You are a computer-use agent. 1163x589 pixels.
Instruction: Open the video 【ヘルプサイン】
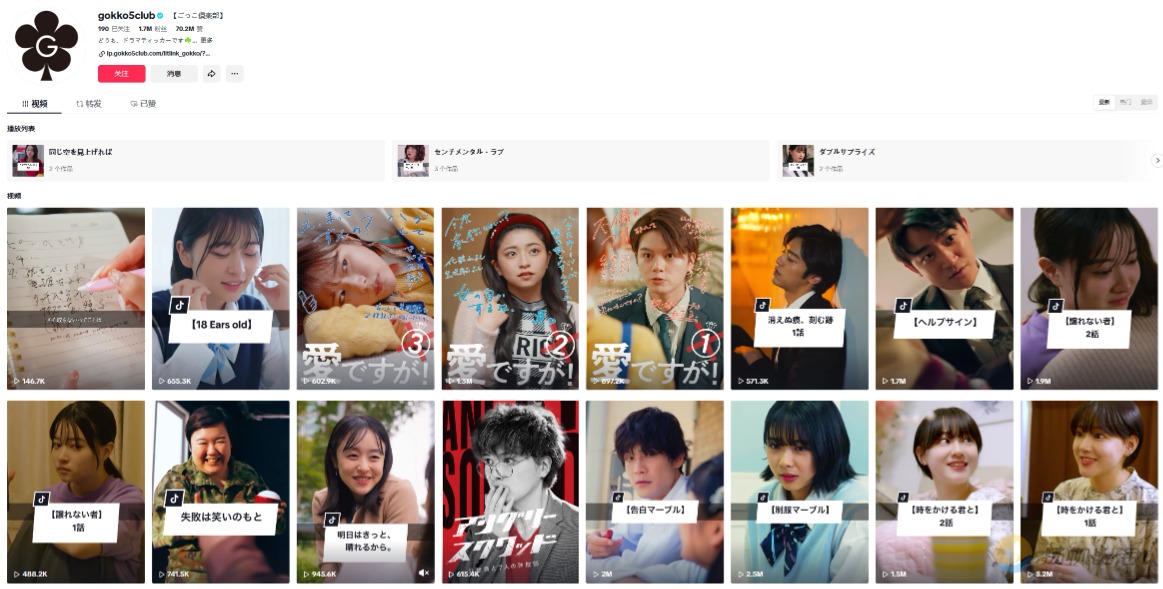[944, 298]
